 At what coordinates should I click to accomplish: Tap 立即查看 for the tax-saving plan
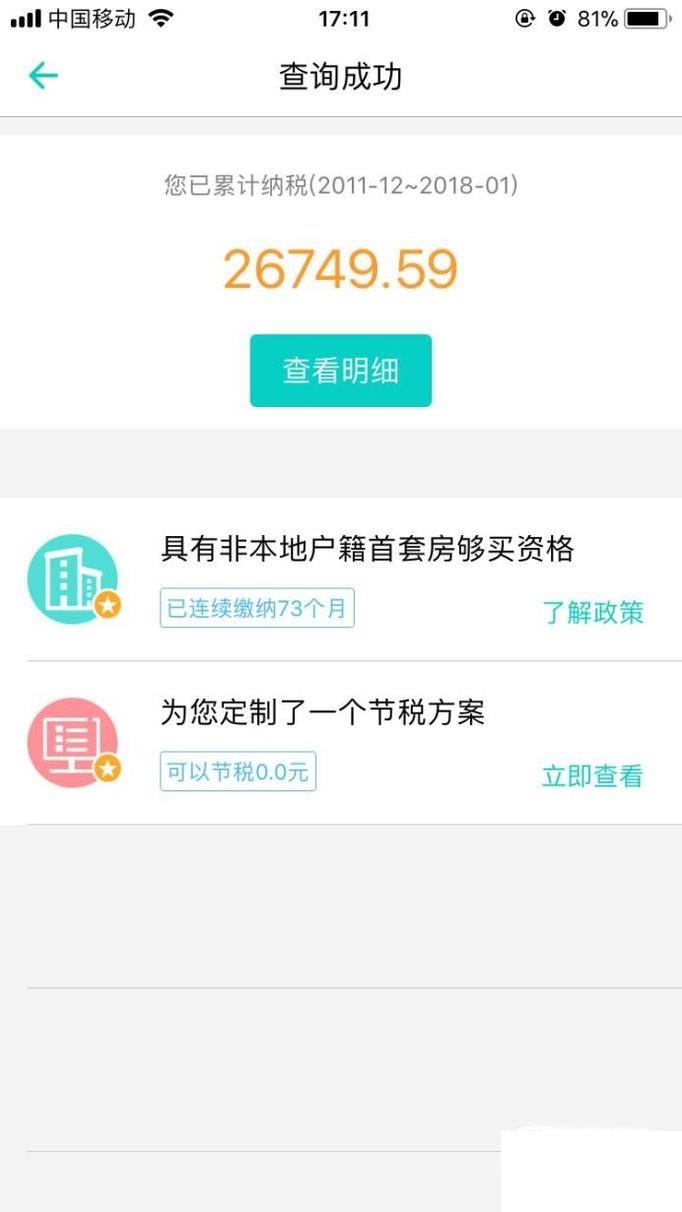pyautogui.click(x=592, y=776)
